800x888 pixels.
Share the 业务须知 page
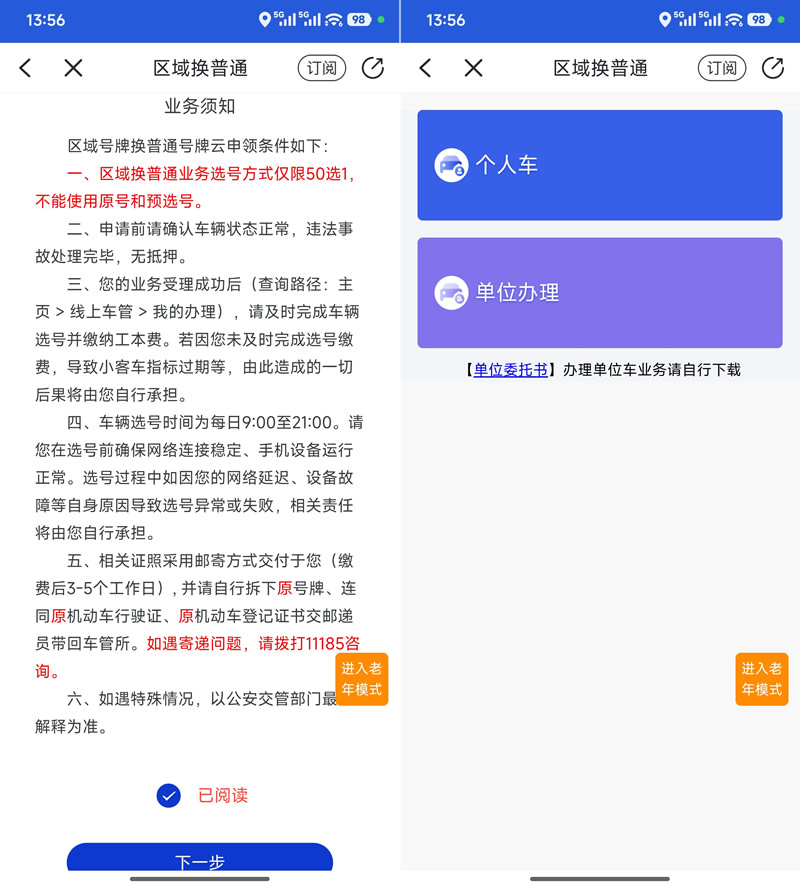click(x=372, y=68)
